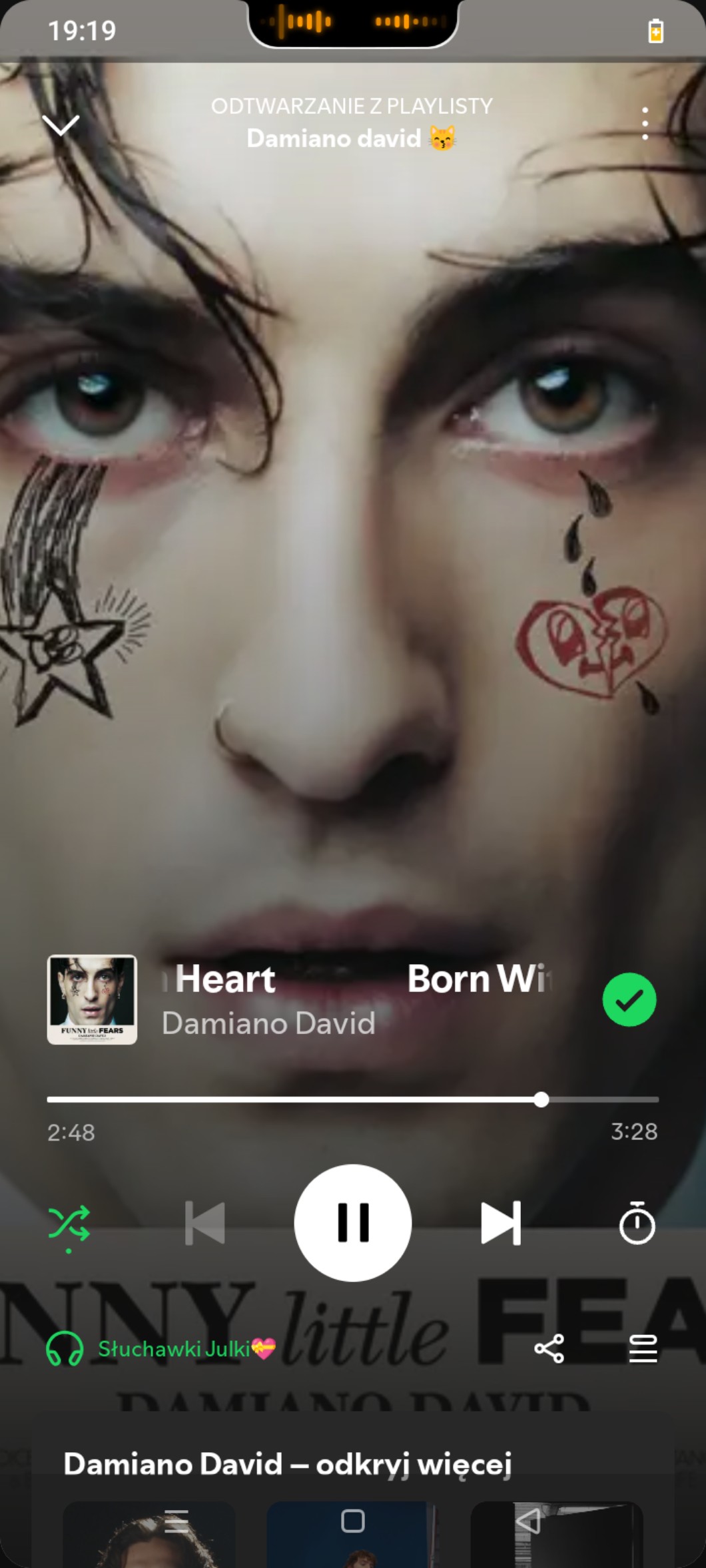Collapse the now playing view
Viewport: 706px width, 1568px height.
(x=61, y=125)
